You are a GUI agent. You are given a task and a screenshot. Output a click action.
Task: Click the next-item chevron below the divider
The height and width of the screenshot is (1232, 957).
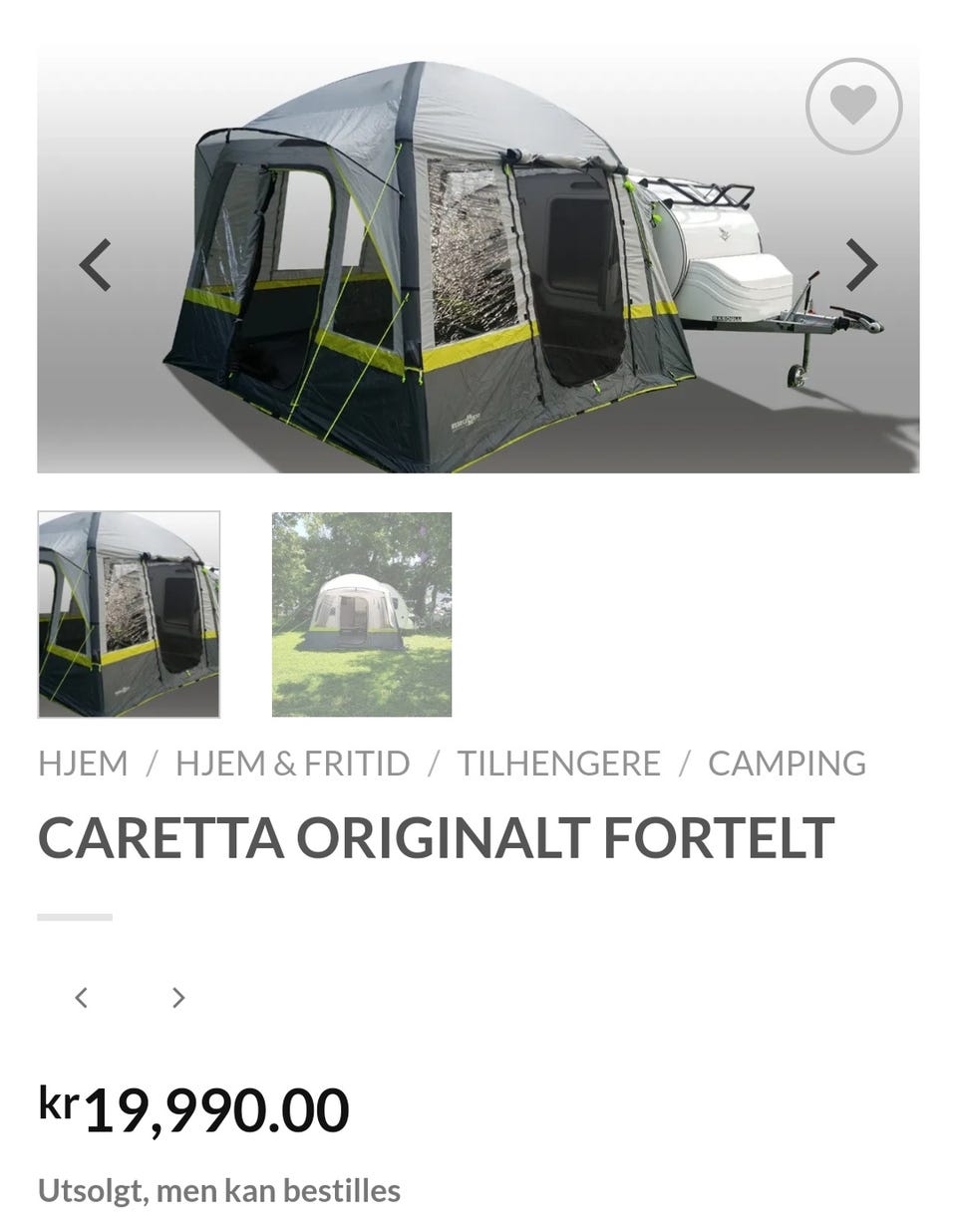pyautogui.click(x=177, y=996)
